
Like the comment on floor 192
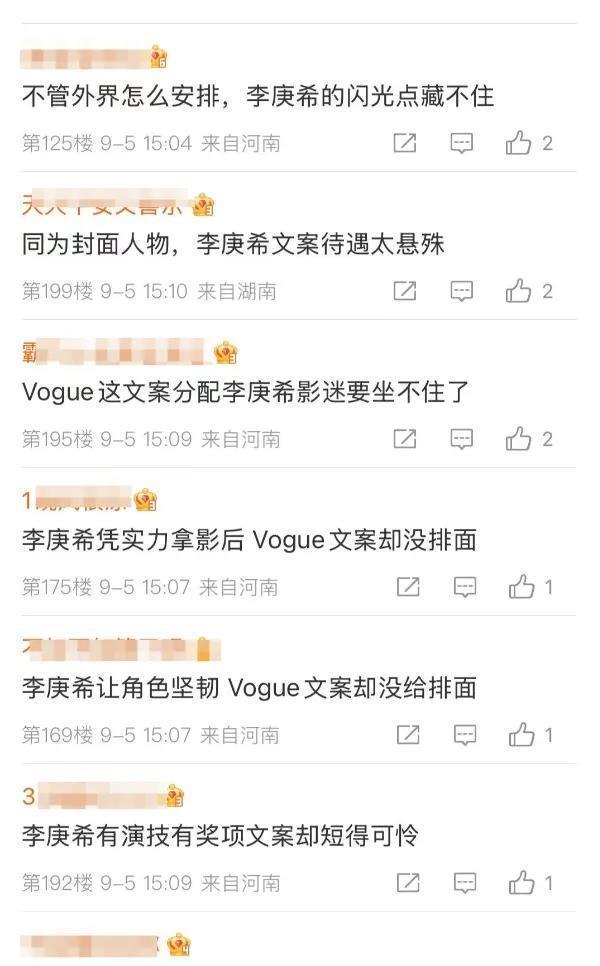pos(521,883)
